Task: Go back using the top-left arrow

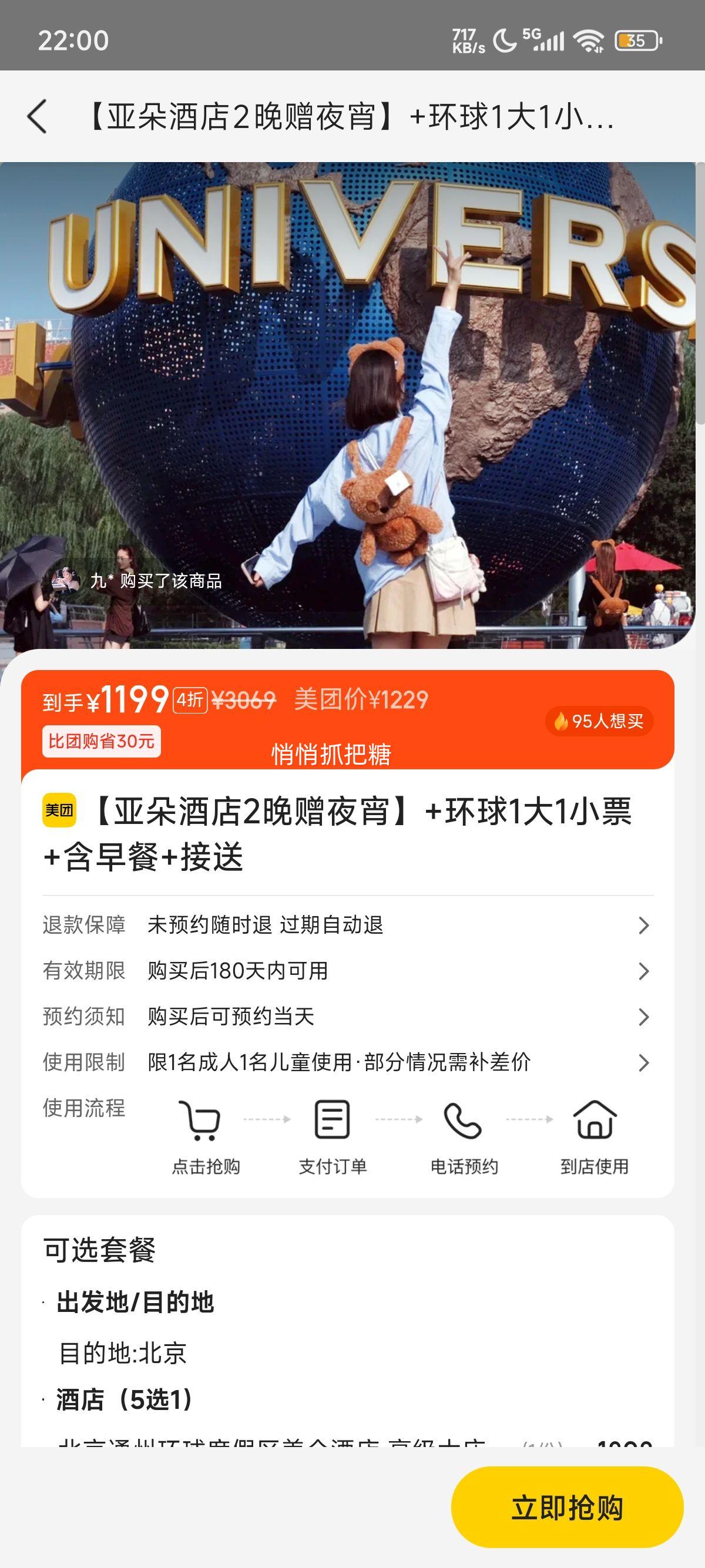Action: click(37, 116)
